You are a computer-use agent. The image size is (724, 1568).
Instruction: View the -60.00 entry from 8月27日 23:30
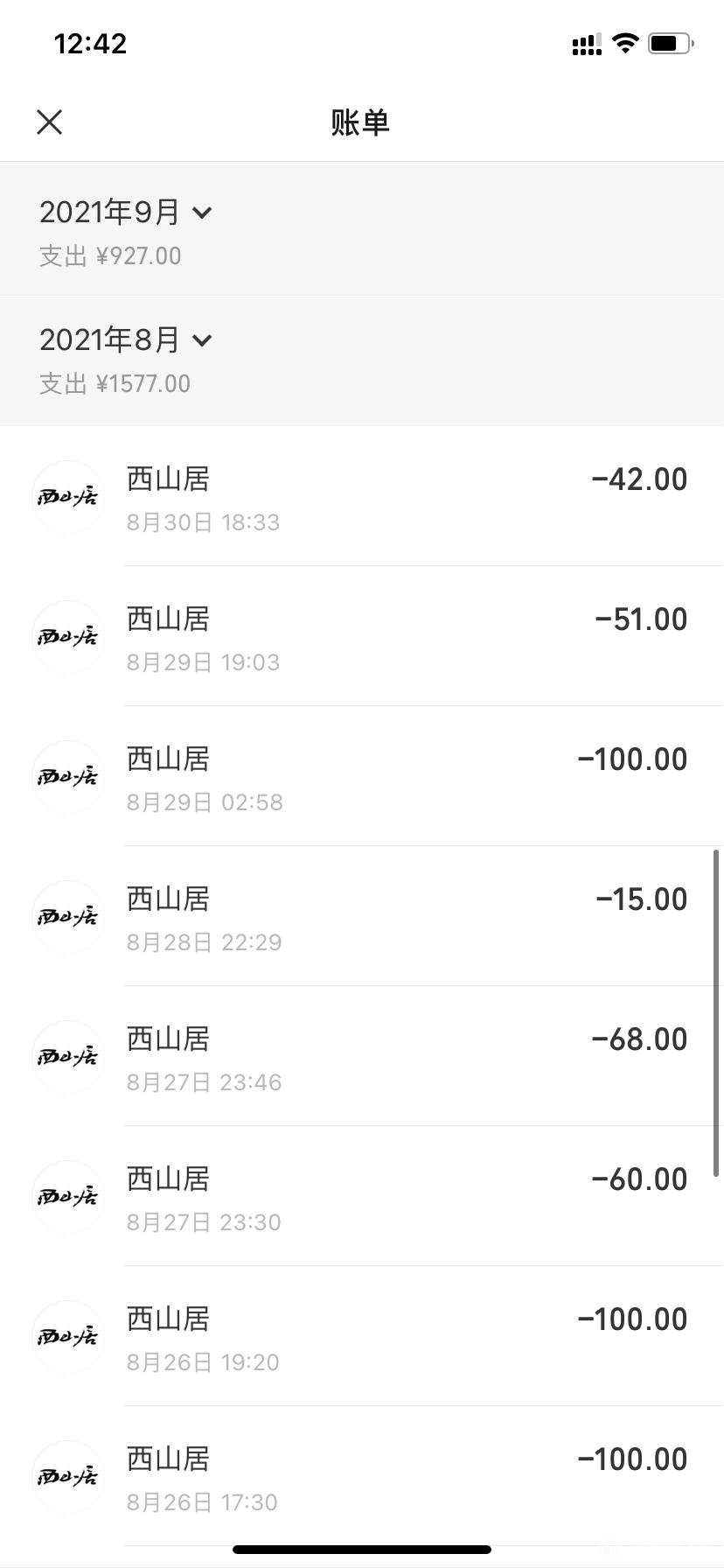point(362,1196)
